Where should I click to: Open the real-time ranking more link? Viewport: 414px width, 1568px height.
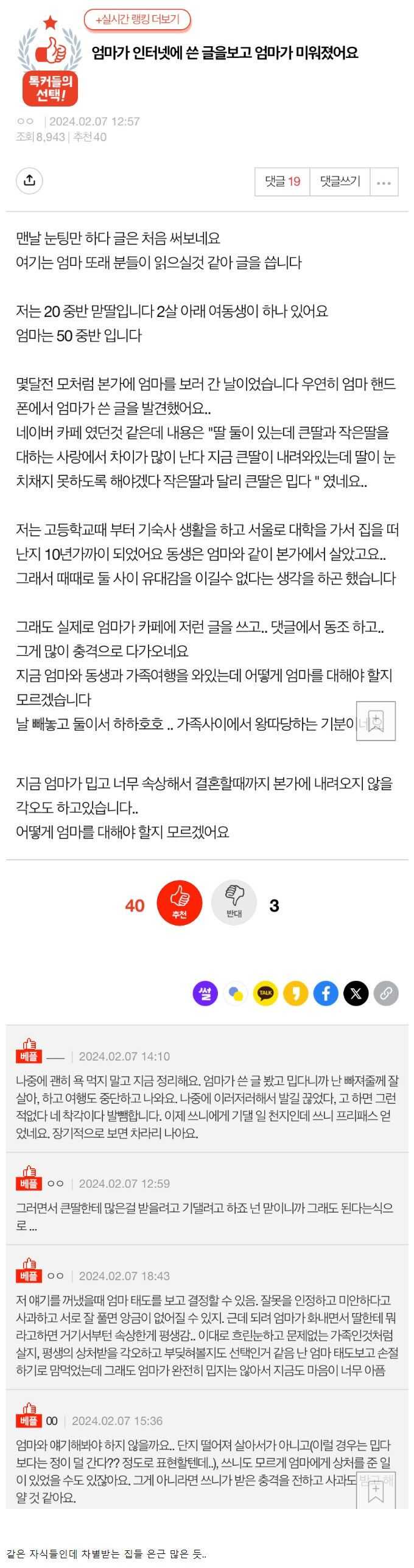[137, 19]
